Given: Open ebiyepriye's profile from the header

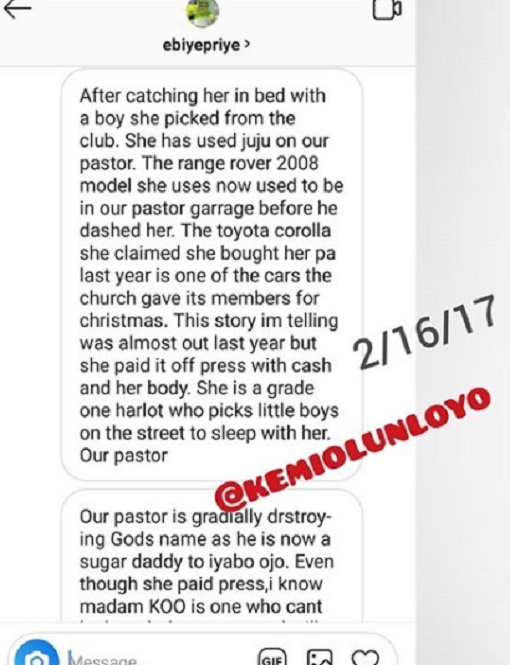Looking at the screenshot, I should click(x=206, y=44).
